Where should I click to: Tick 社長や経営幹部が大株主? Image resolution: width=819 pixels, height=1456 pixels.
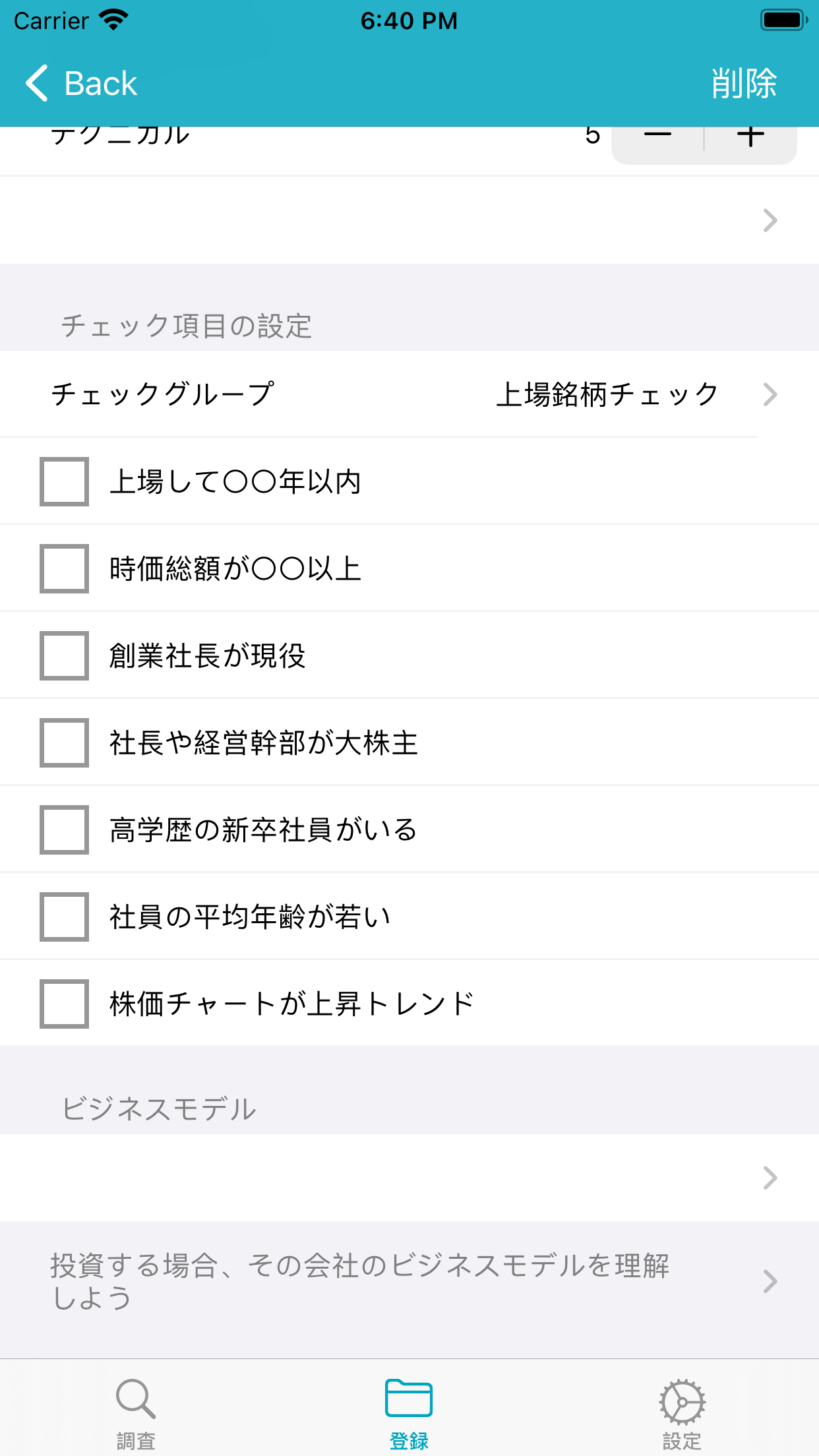pos(63,742)
